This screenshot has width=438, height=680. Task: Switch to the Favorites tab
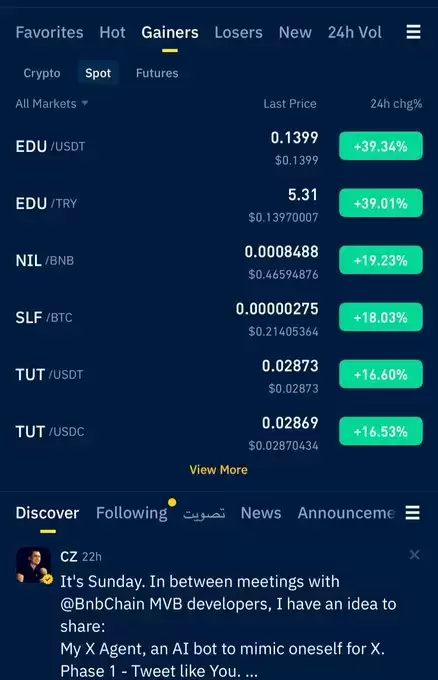(49, 33)
